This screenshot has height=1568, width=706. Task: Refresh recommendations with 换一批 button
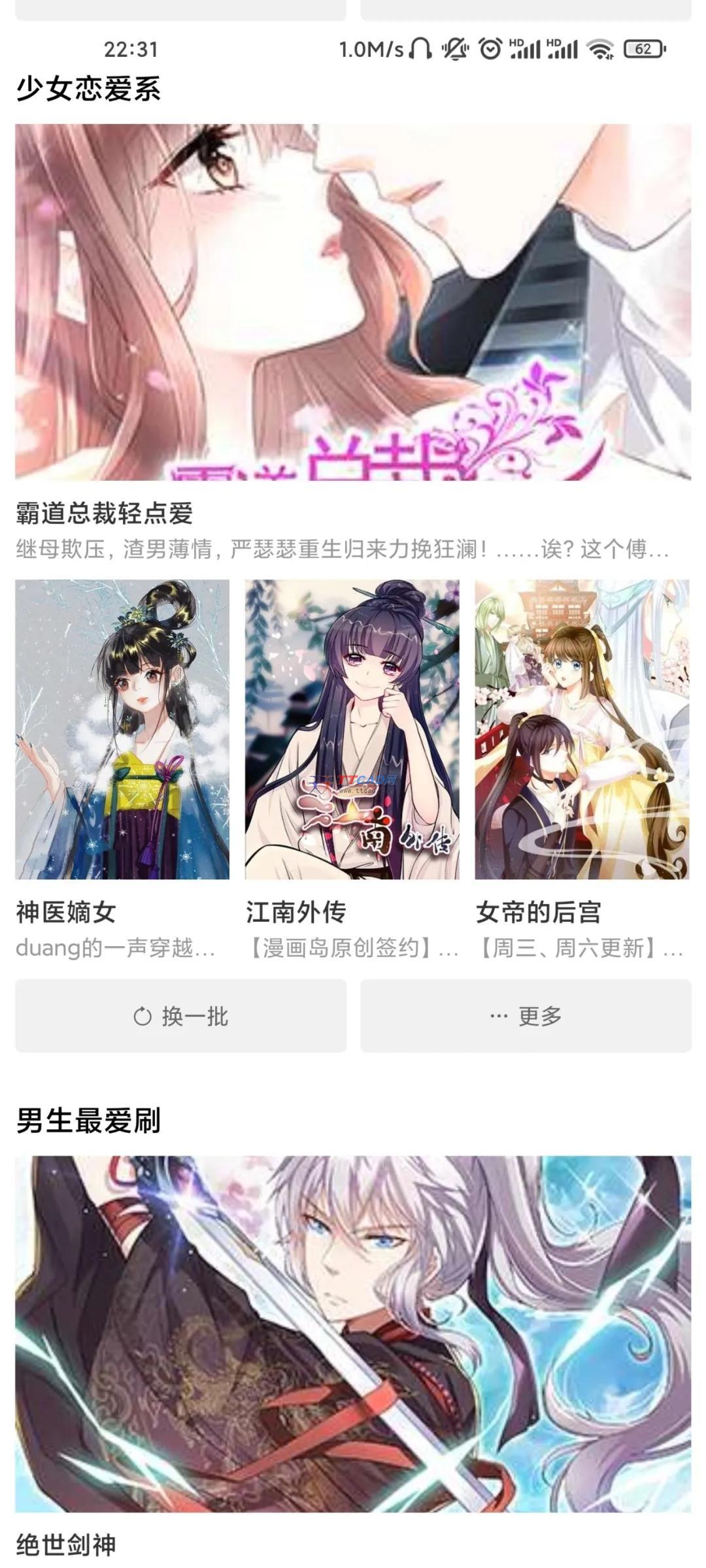[x=180, y=1016]
